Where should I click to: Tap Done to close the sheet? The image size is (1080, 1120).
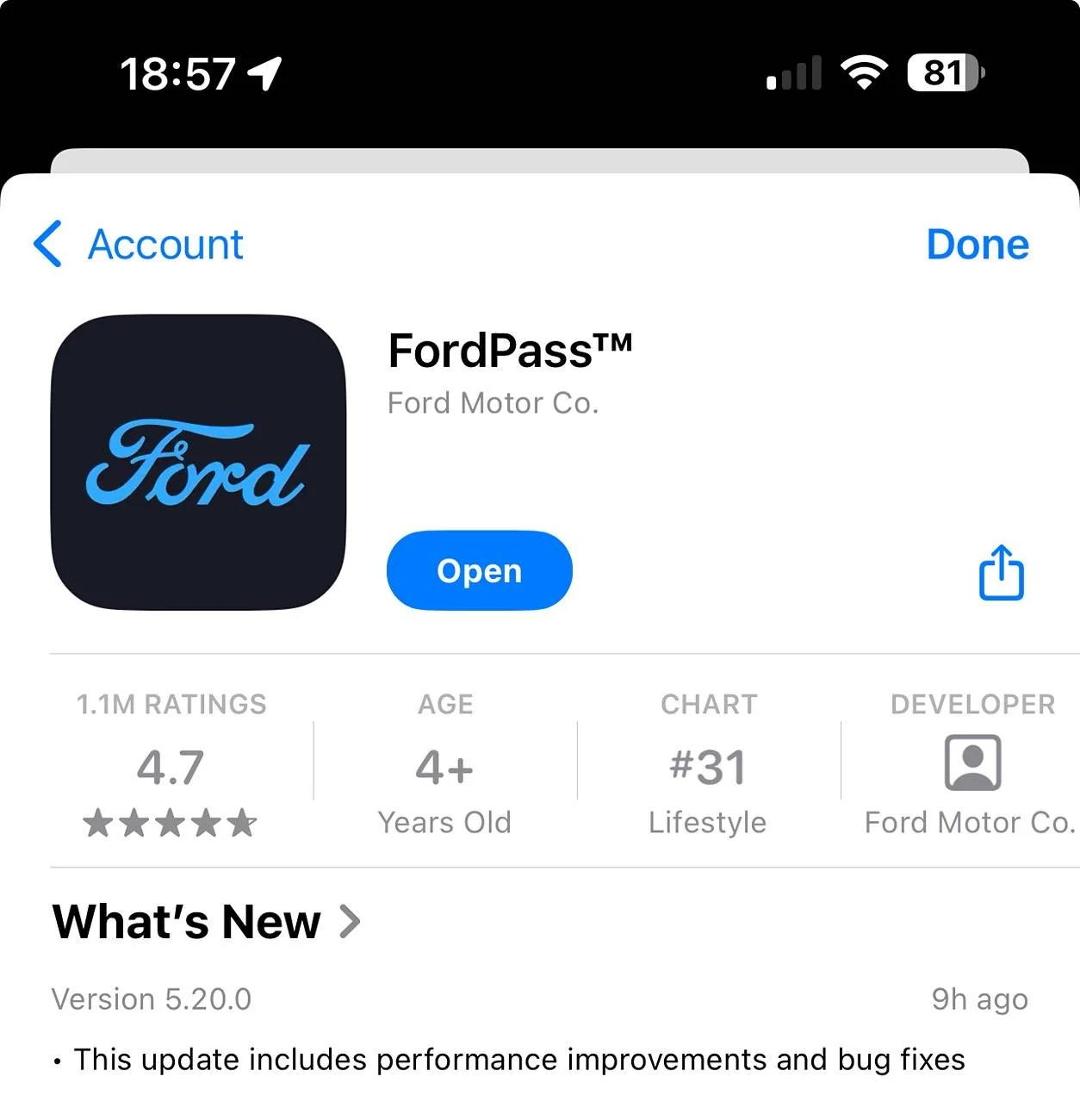(977, 245)
